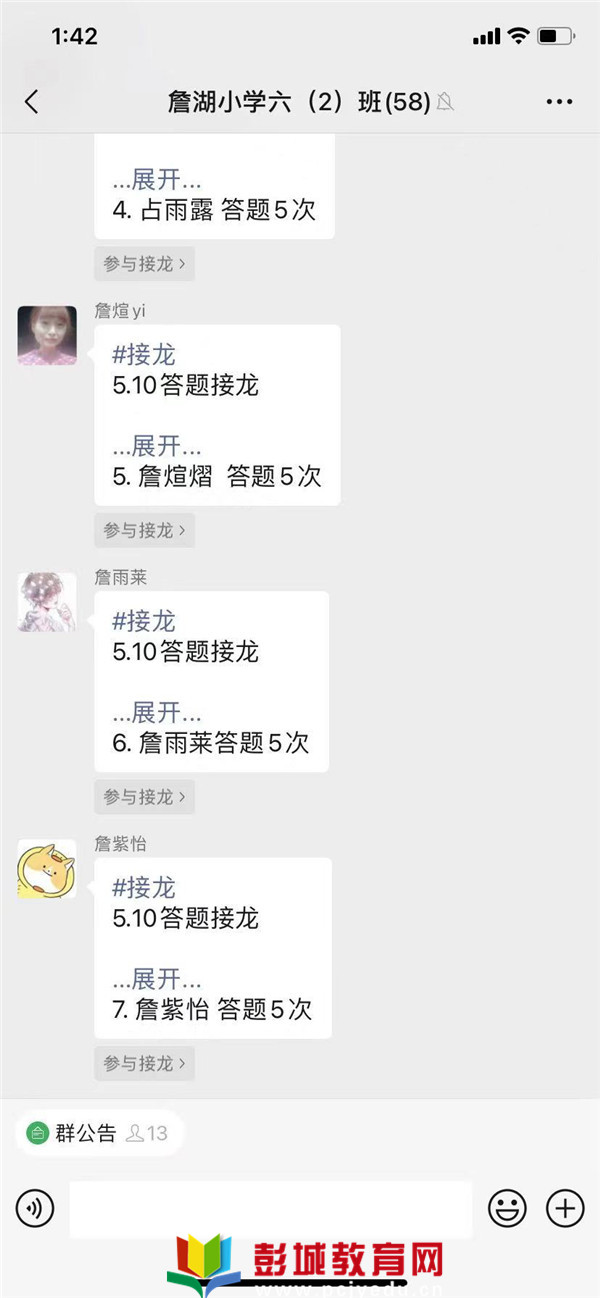Expand 展开 in 詹煊yi's 接龙 message
600x1298 pixels.
tap(157, 446)
